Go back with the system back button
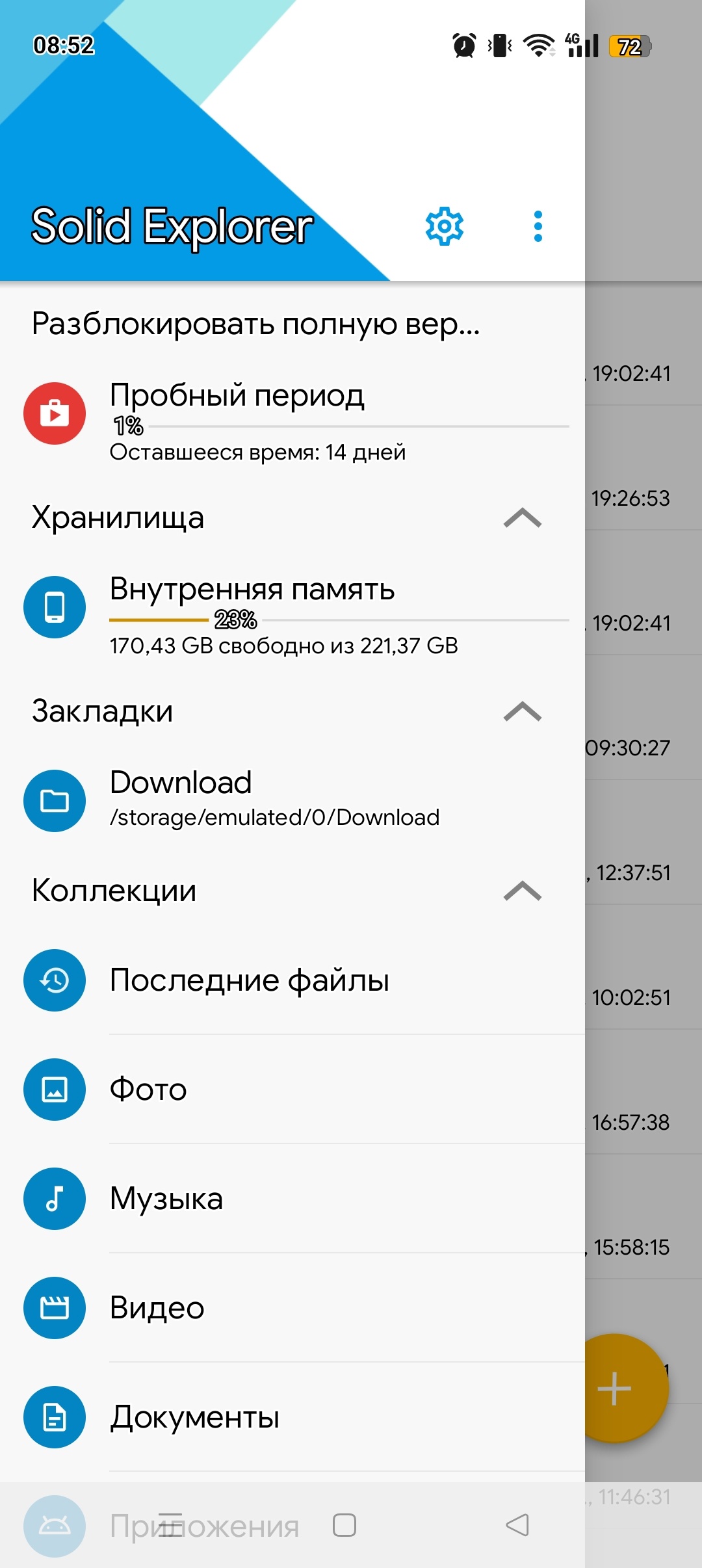 coord(517,1525)
